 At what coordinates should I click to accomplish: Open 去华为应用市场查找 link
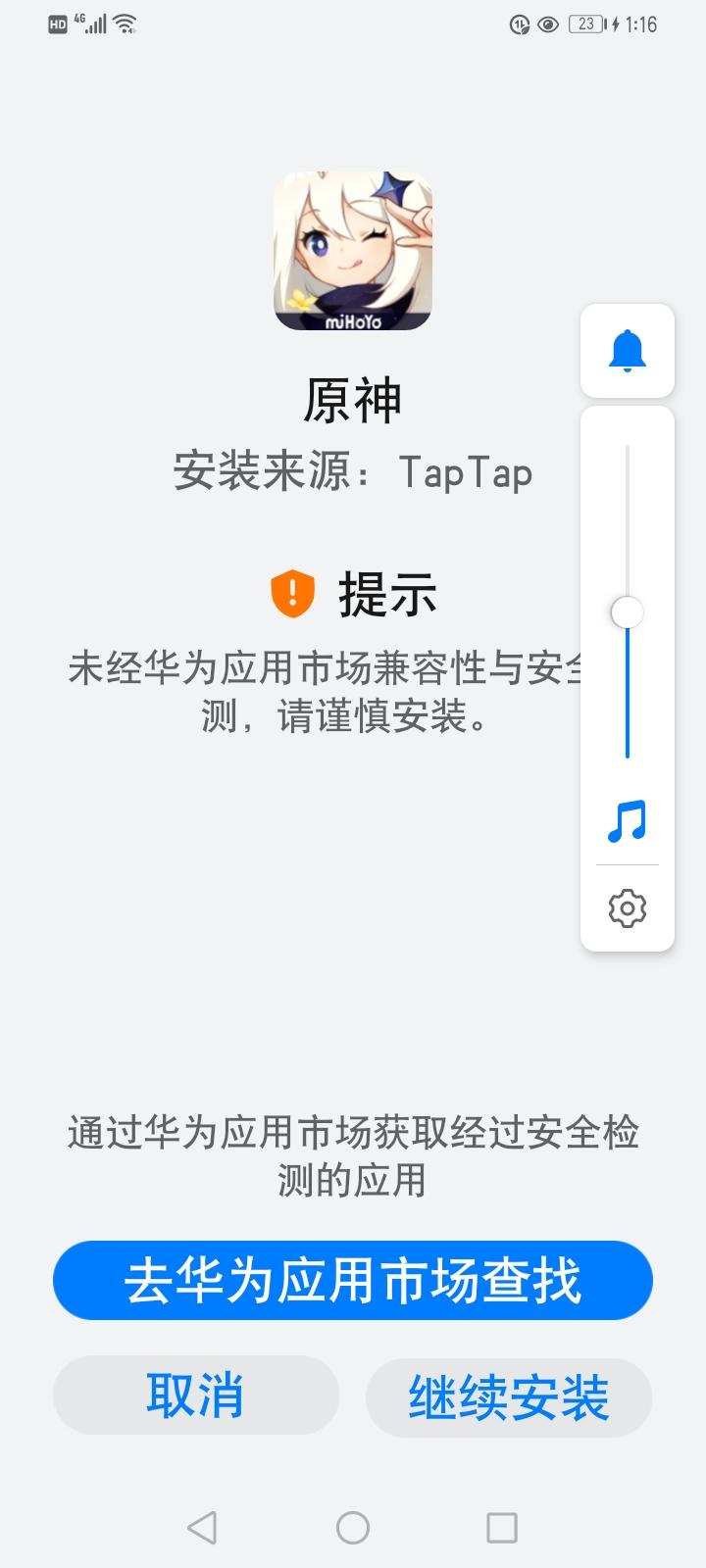(352, 1279)
